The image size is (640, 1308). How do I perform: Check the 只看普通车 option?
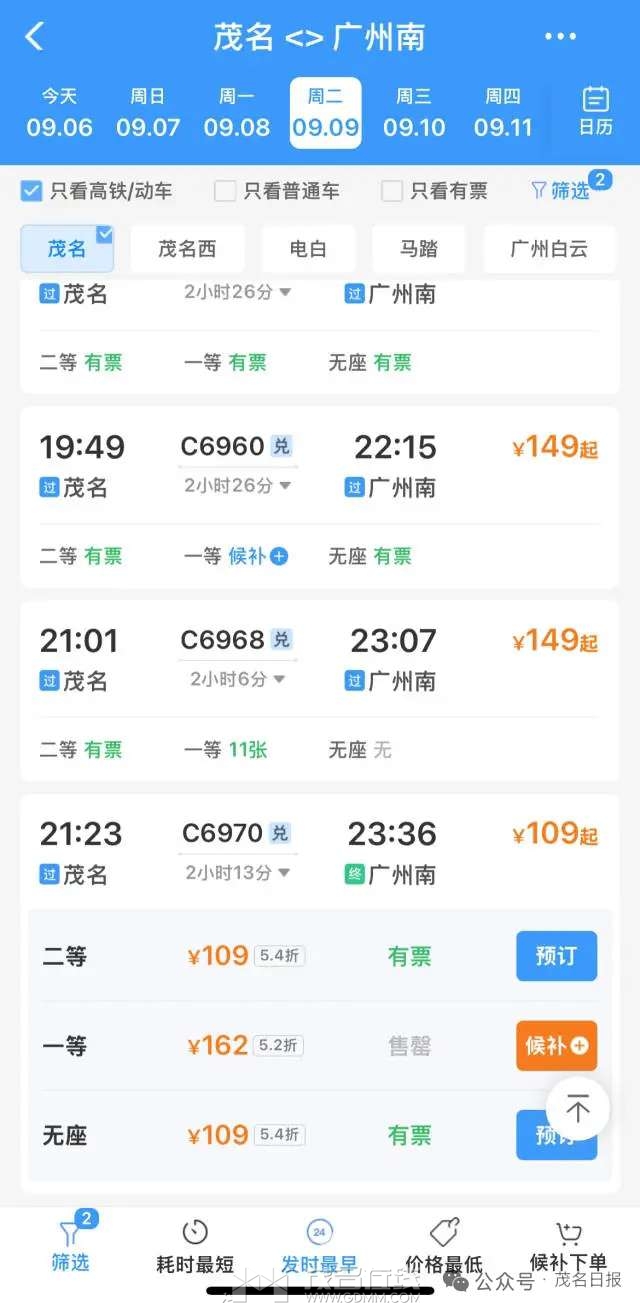click(x=226, y=191)
